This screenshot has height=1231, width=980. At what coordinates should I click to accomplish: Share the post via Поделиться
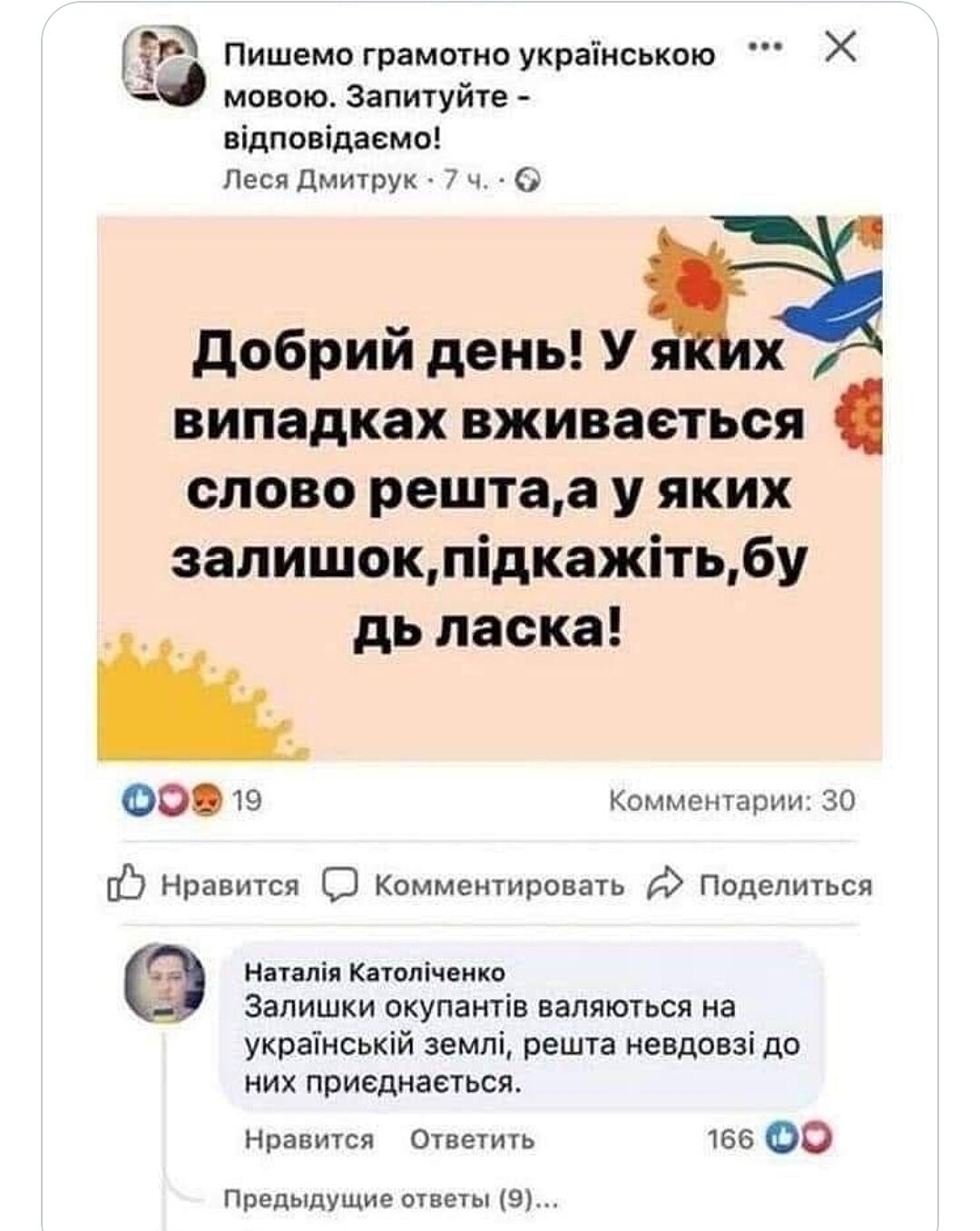(760, 884)
